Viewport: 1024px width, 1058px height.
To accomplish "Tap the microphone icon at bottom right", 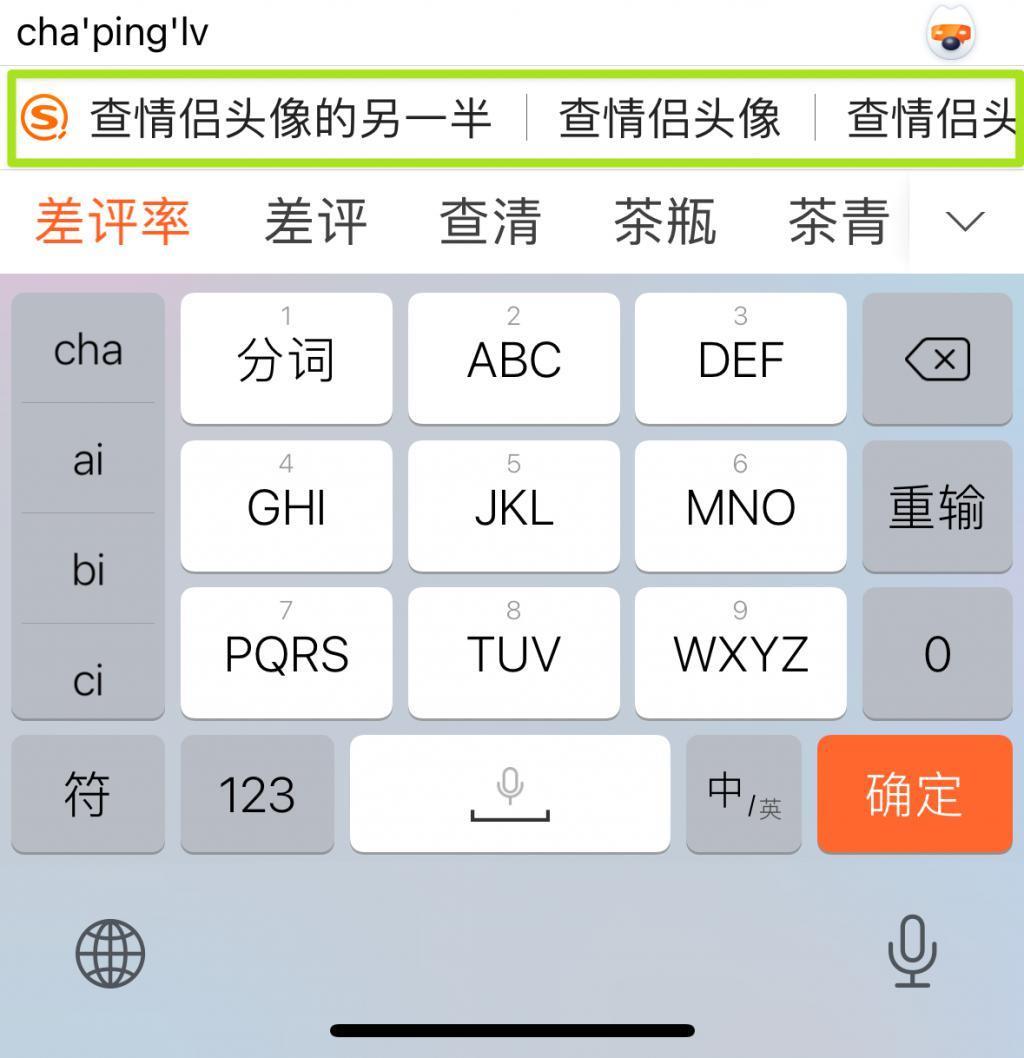I will [913, 953].
